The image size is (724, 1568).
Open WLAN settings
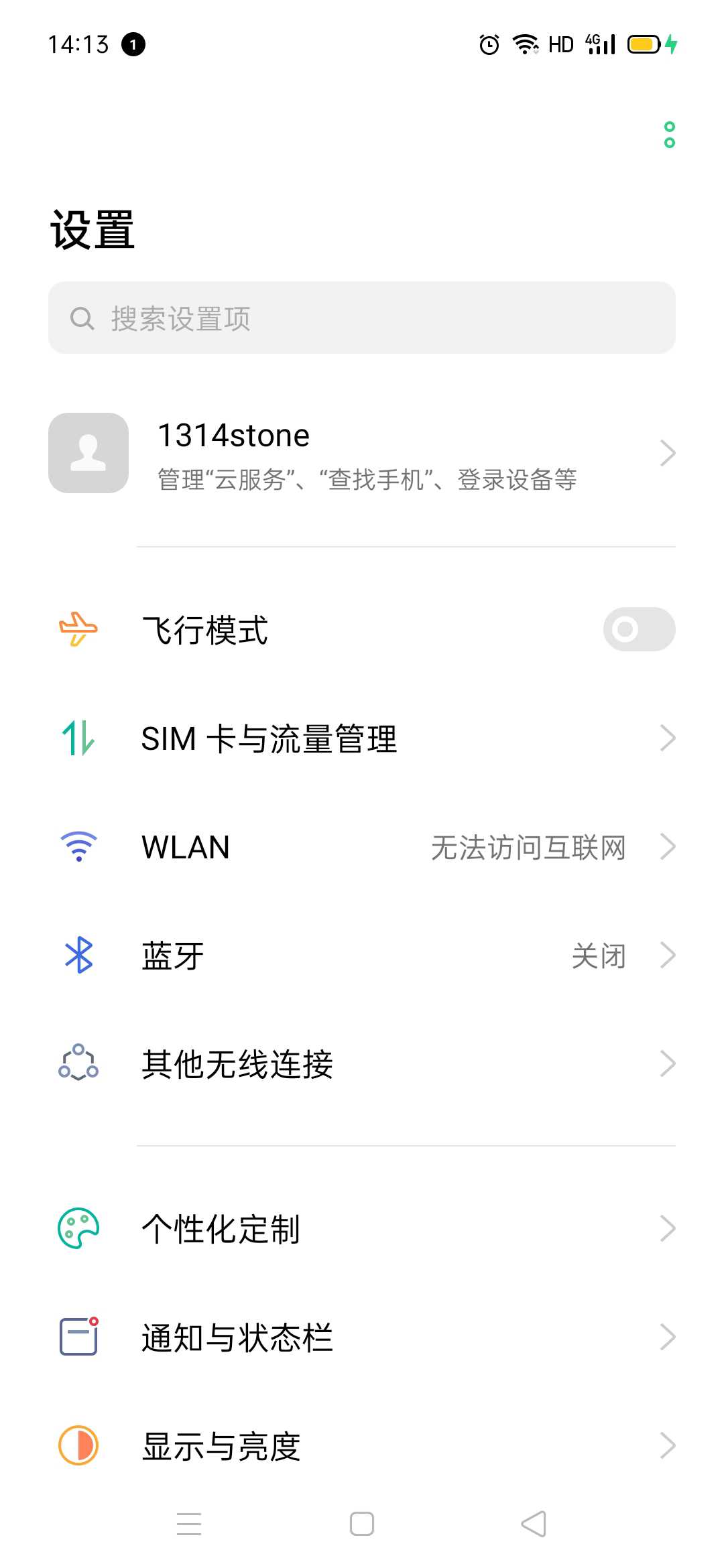[x=362, y=847]
